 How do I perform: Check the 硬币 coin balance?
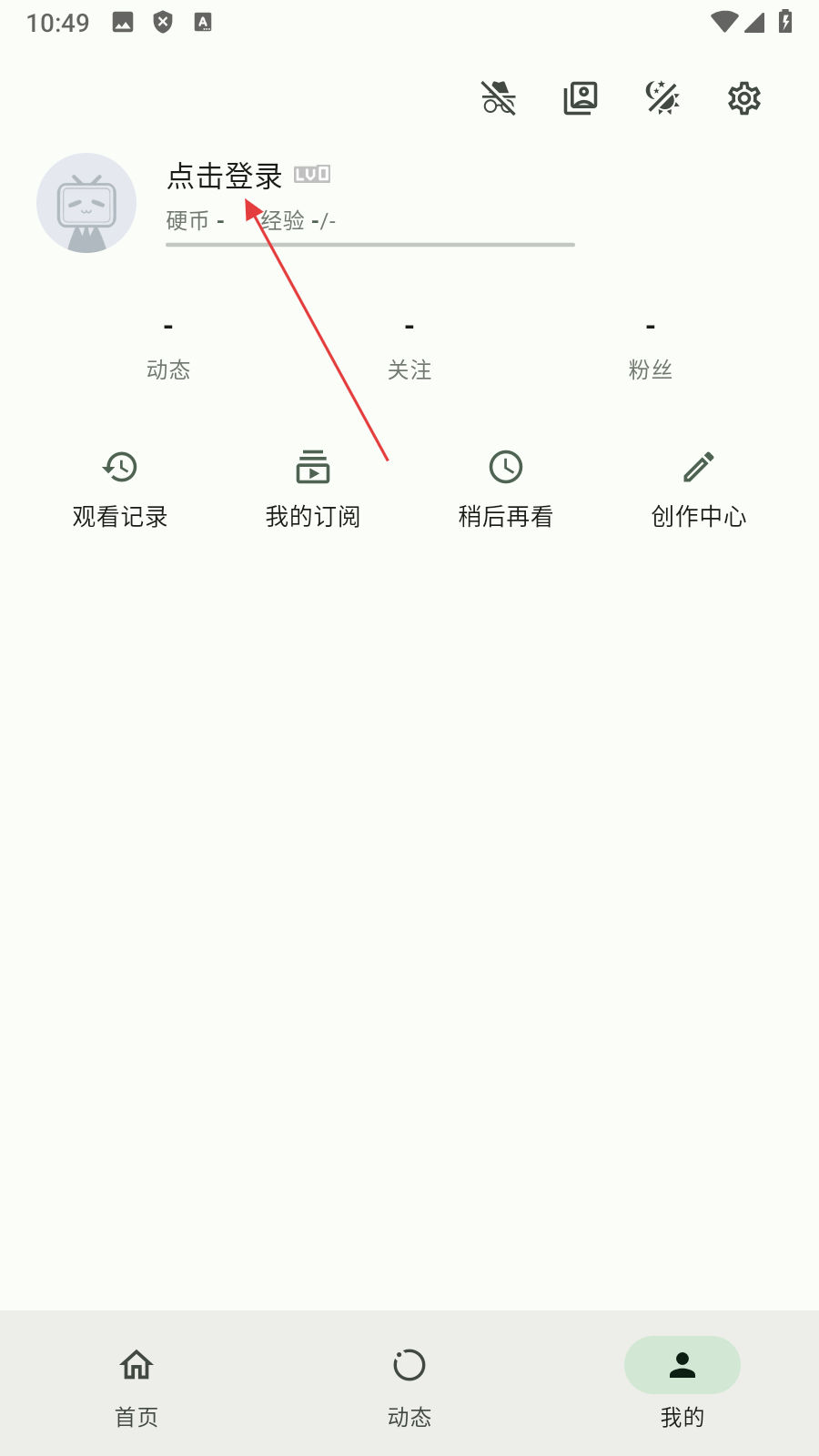point(196,220)
